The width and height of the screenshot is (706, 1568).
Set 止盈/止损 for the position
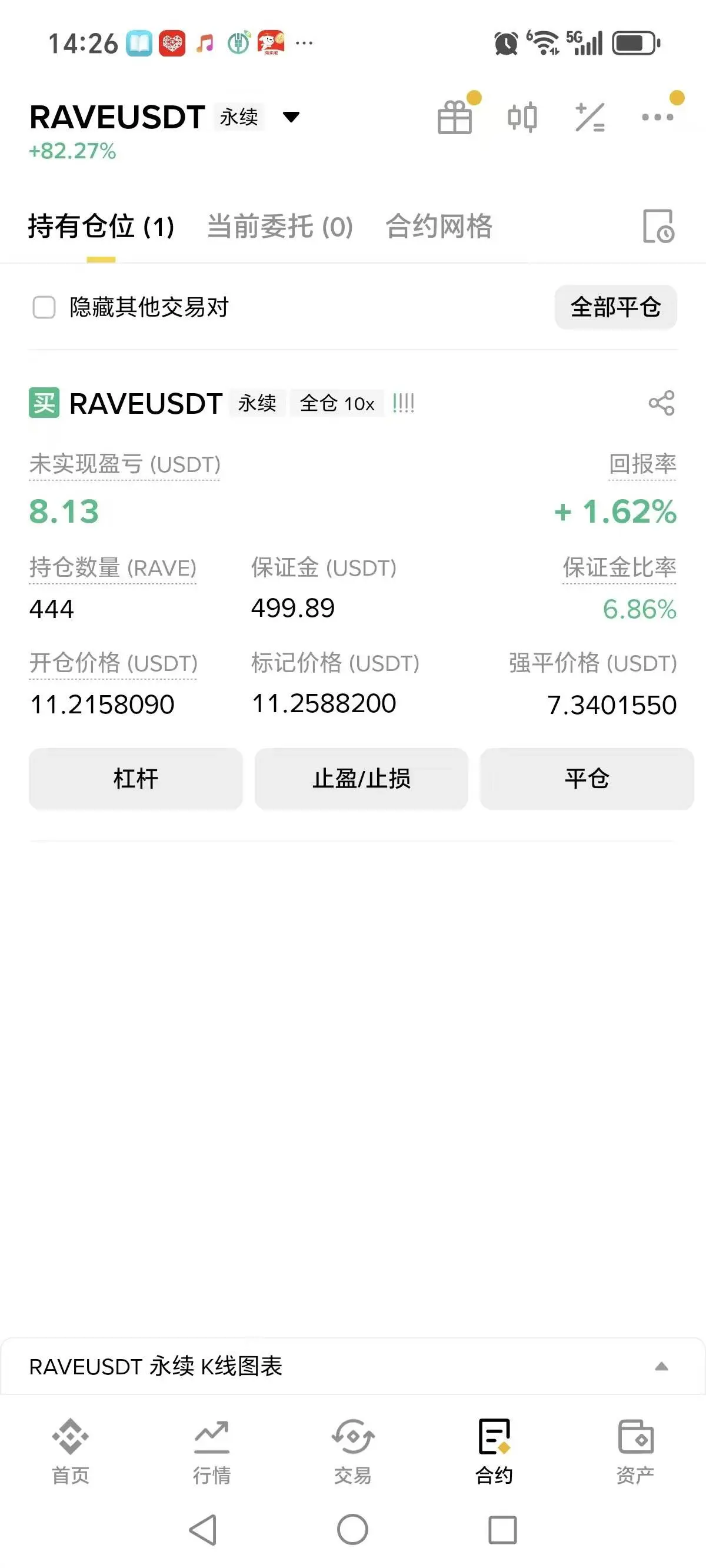[x=361, y=779]
